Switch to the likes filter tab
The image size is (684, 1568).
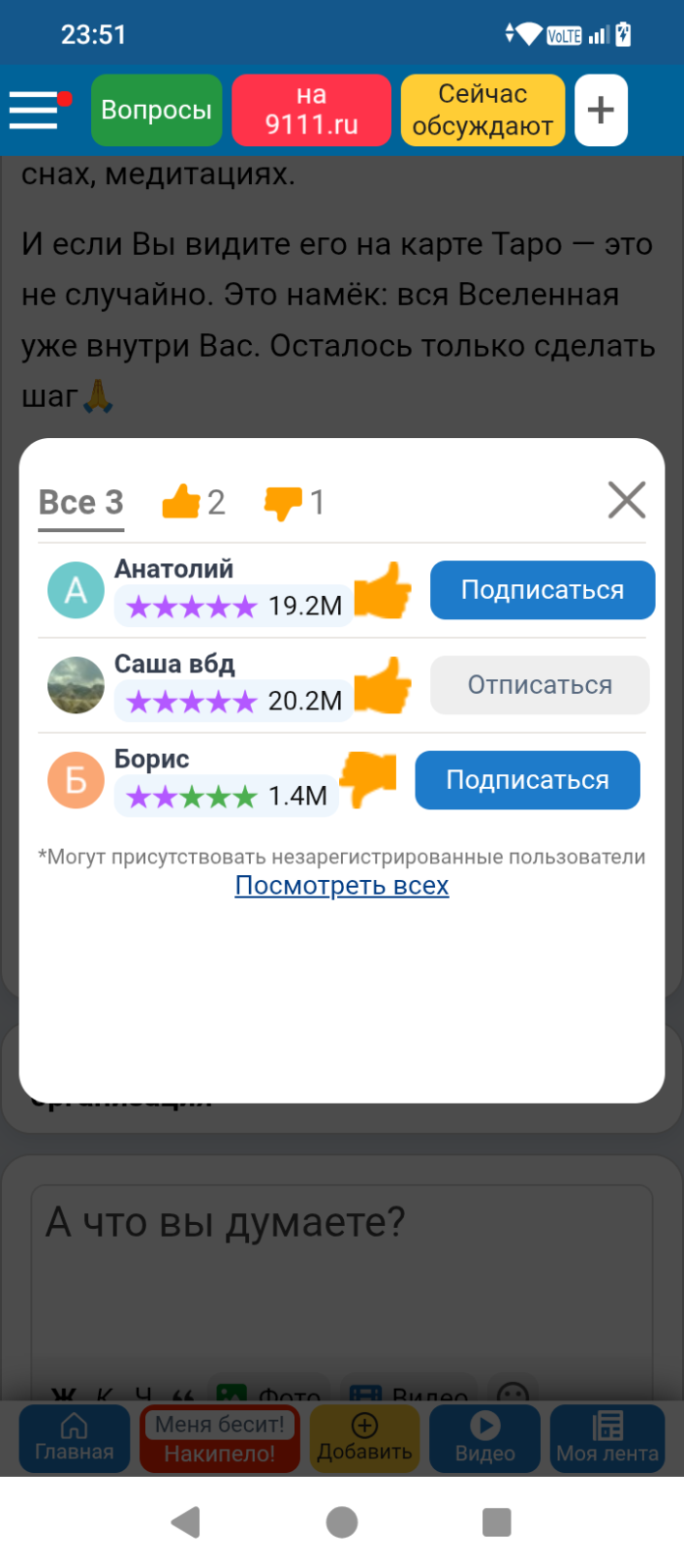194,502
